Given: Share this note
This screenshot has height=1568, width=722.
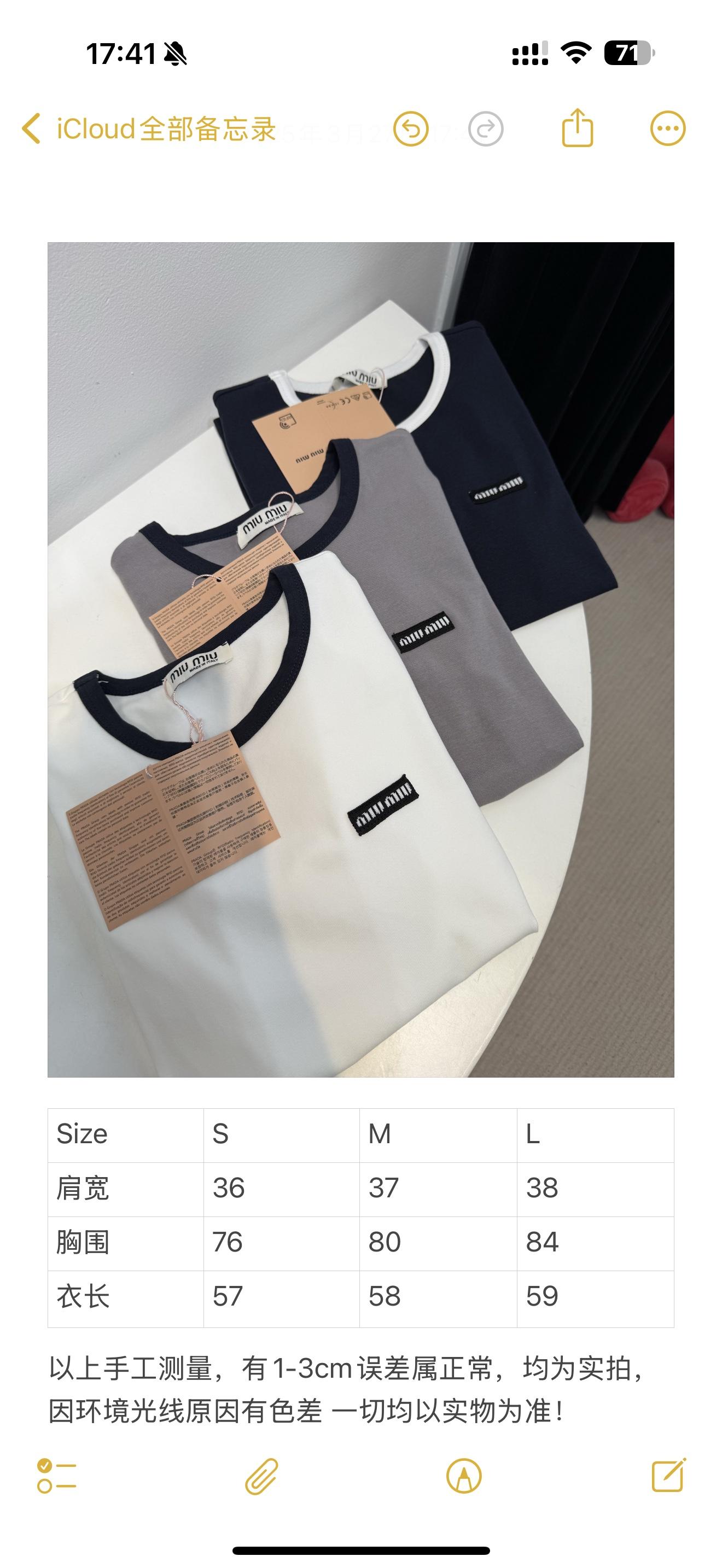Looking at the screenshot, I should coord(577,128).
